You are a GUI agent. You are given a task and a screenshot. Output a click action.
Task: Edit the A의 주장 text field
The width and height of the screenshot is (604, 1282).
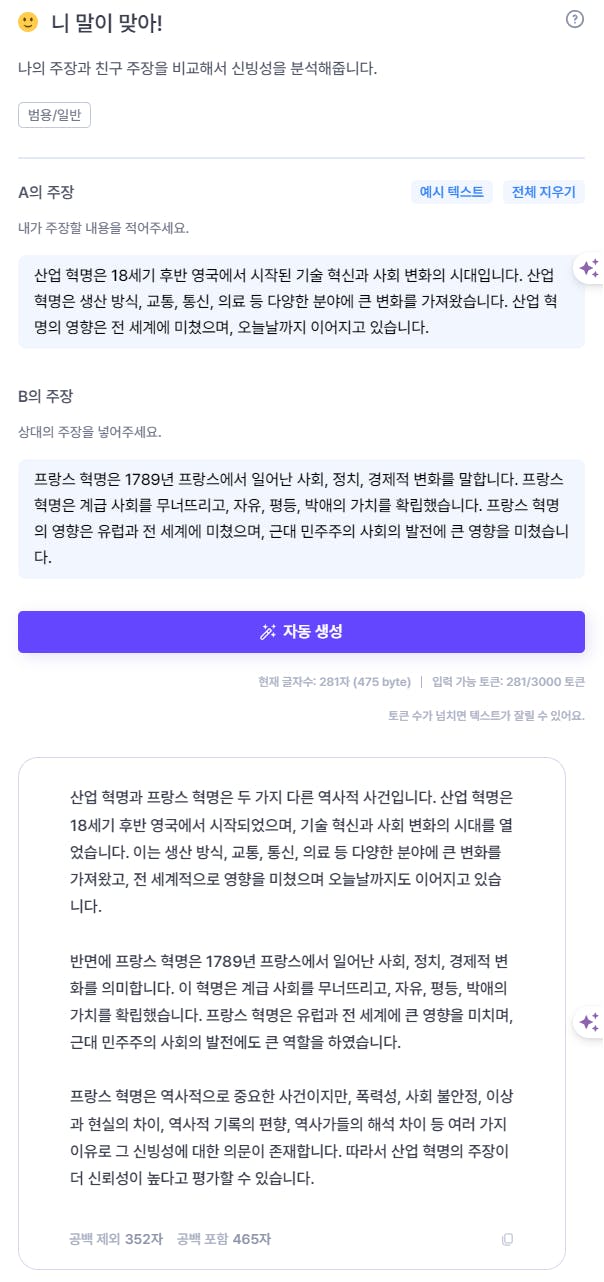pos(301,301)
